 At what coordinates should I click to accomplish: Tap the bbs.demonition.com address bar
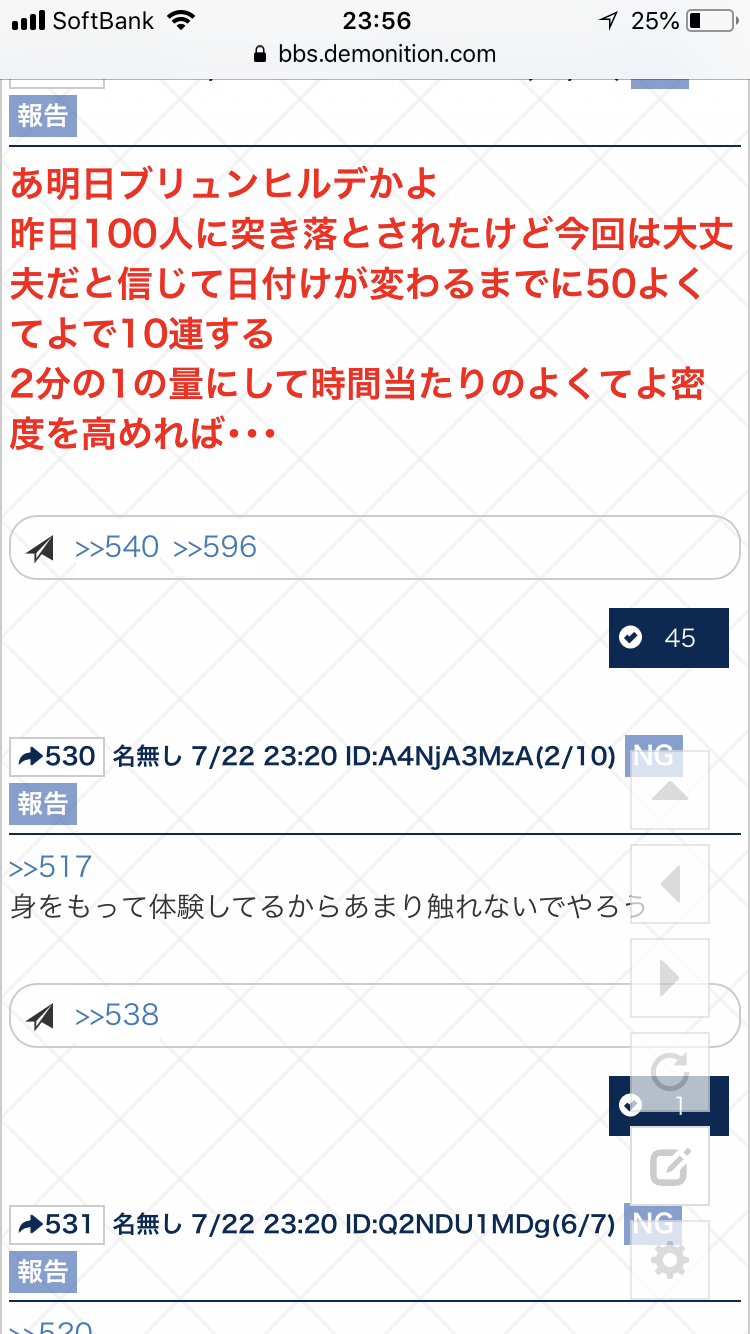click(x=375, y=53)
